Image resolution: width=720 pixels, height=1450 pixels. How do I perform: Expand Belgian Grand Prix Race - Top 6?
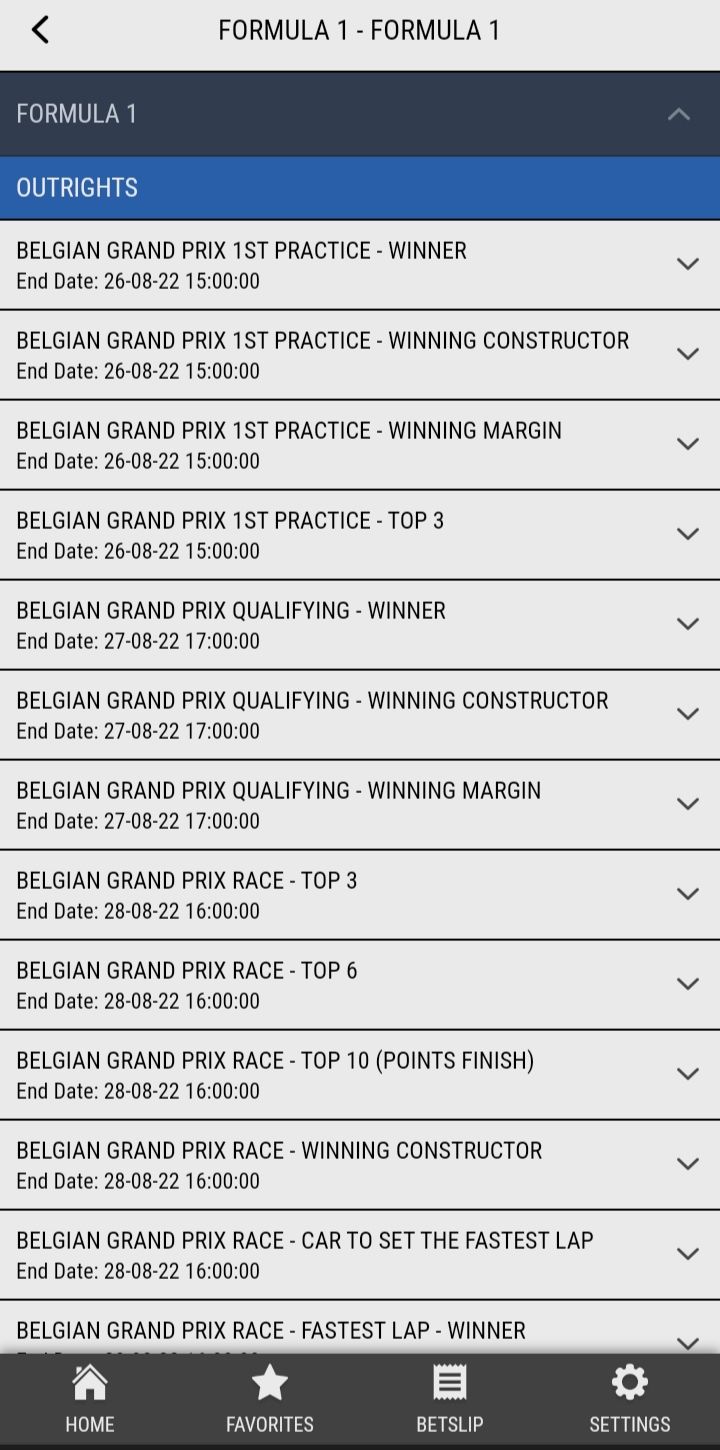coord(360,985)
